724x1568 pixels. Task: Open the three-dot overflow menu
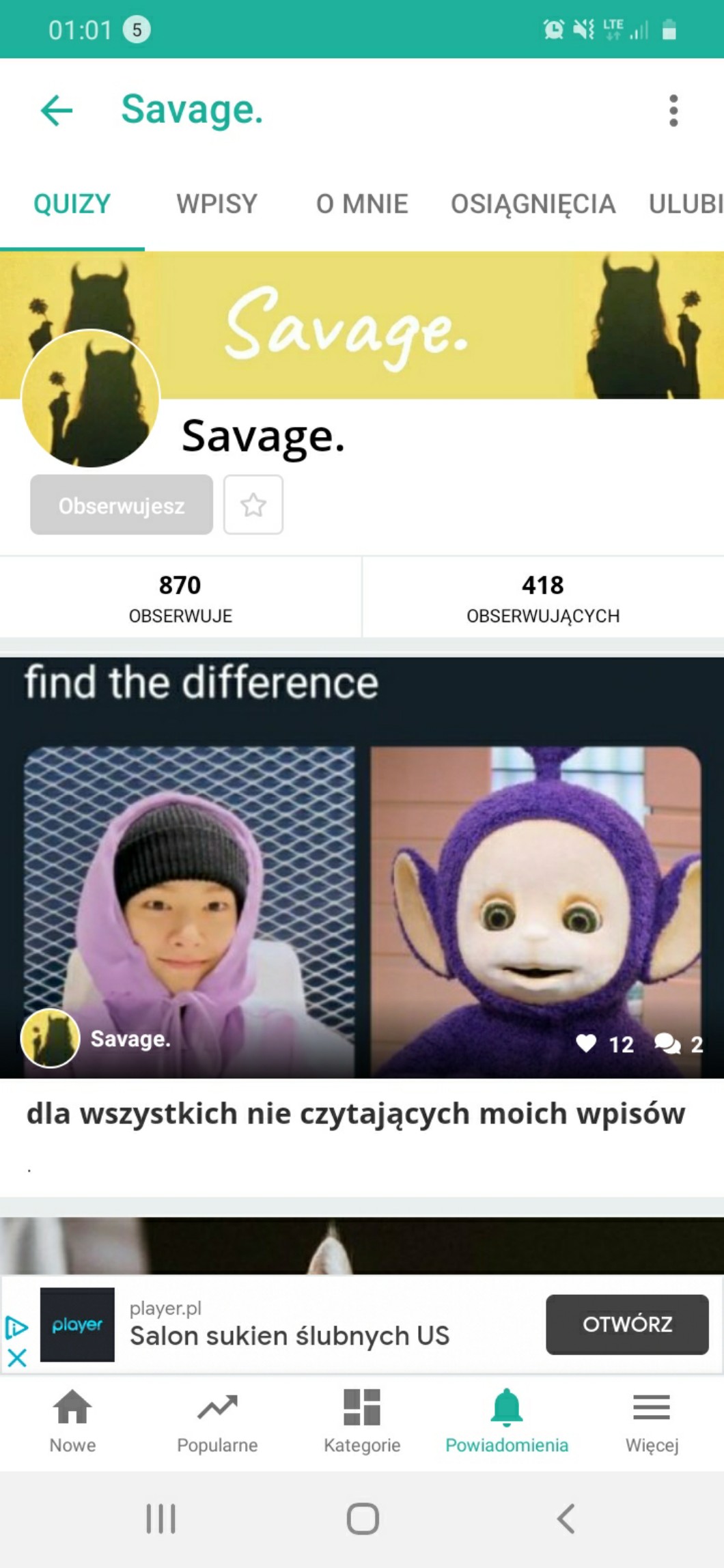tap(673, 110)
